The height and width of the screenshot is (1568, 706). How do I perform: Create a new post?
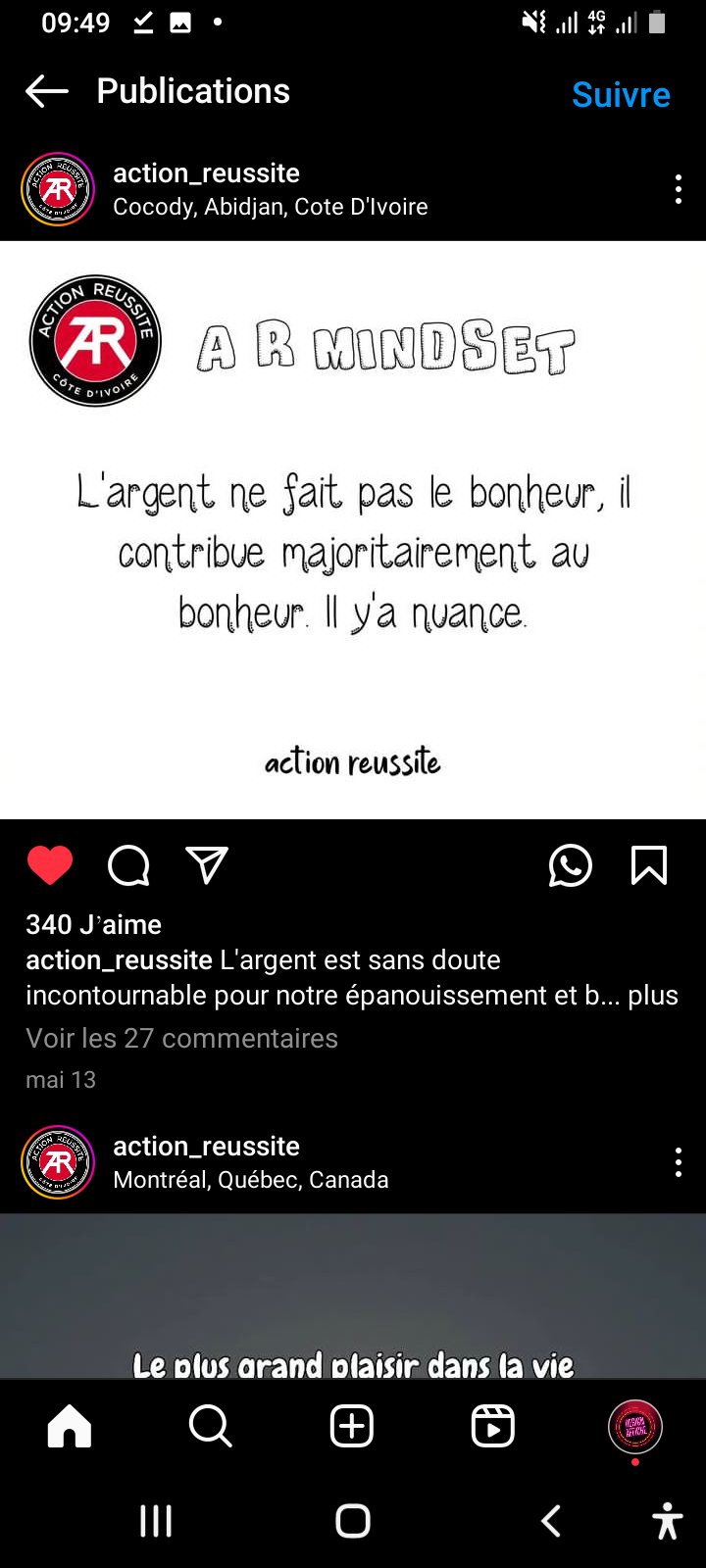point(352,1426)
